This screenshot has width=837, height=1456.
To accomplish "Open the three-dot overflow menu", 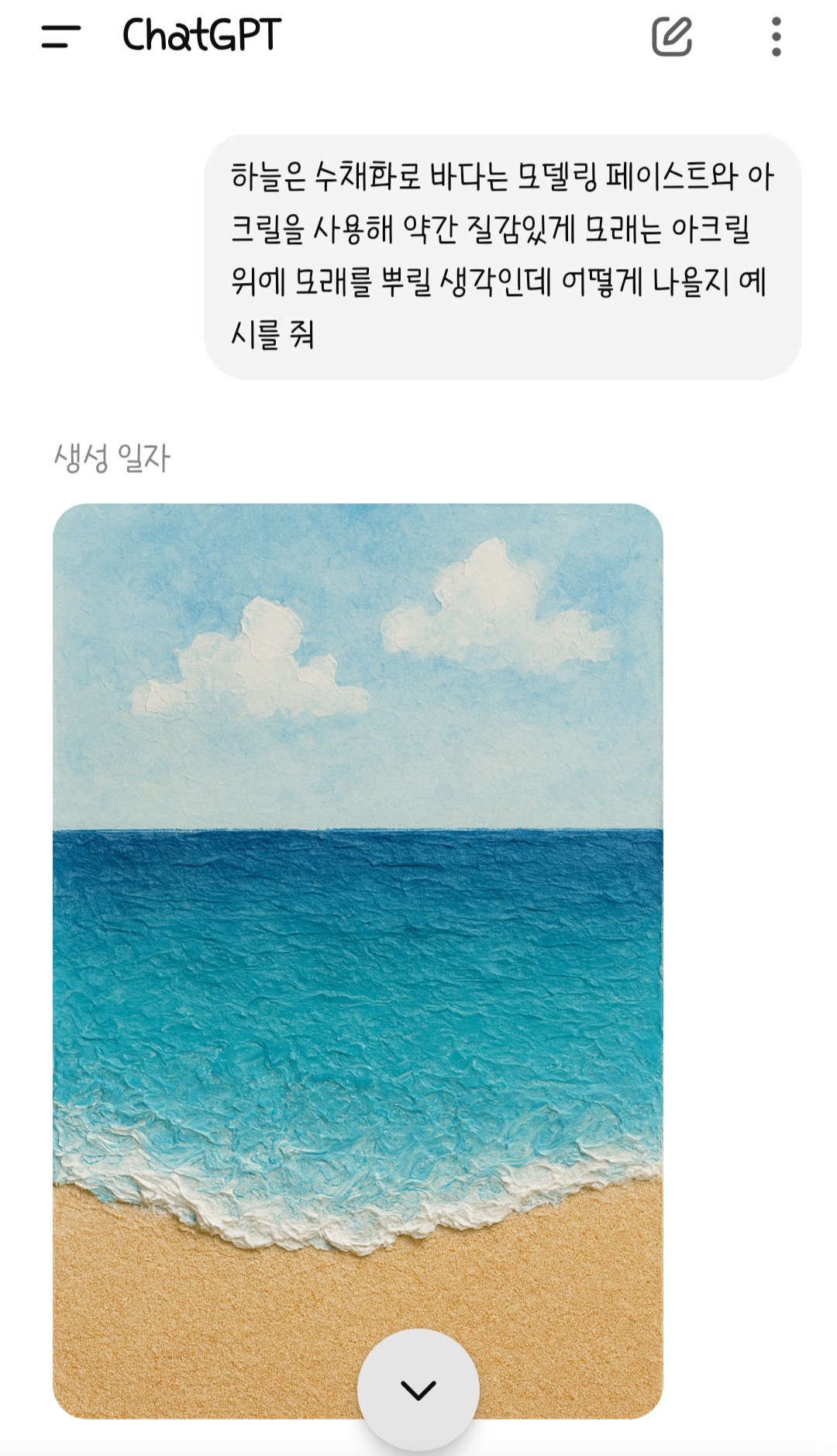I will pyautogui.click(x=776, y=36).
